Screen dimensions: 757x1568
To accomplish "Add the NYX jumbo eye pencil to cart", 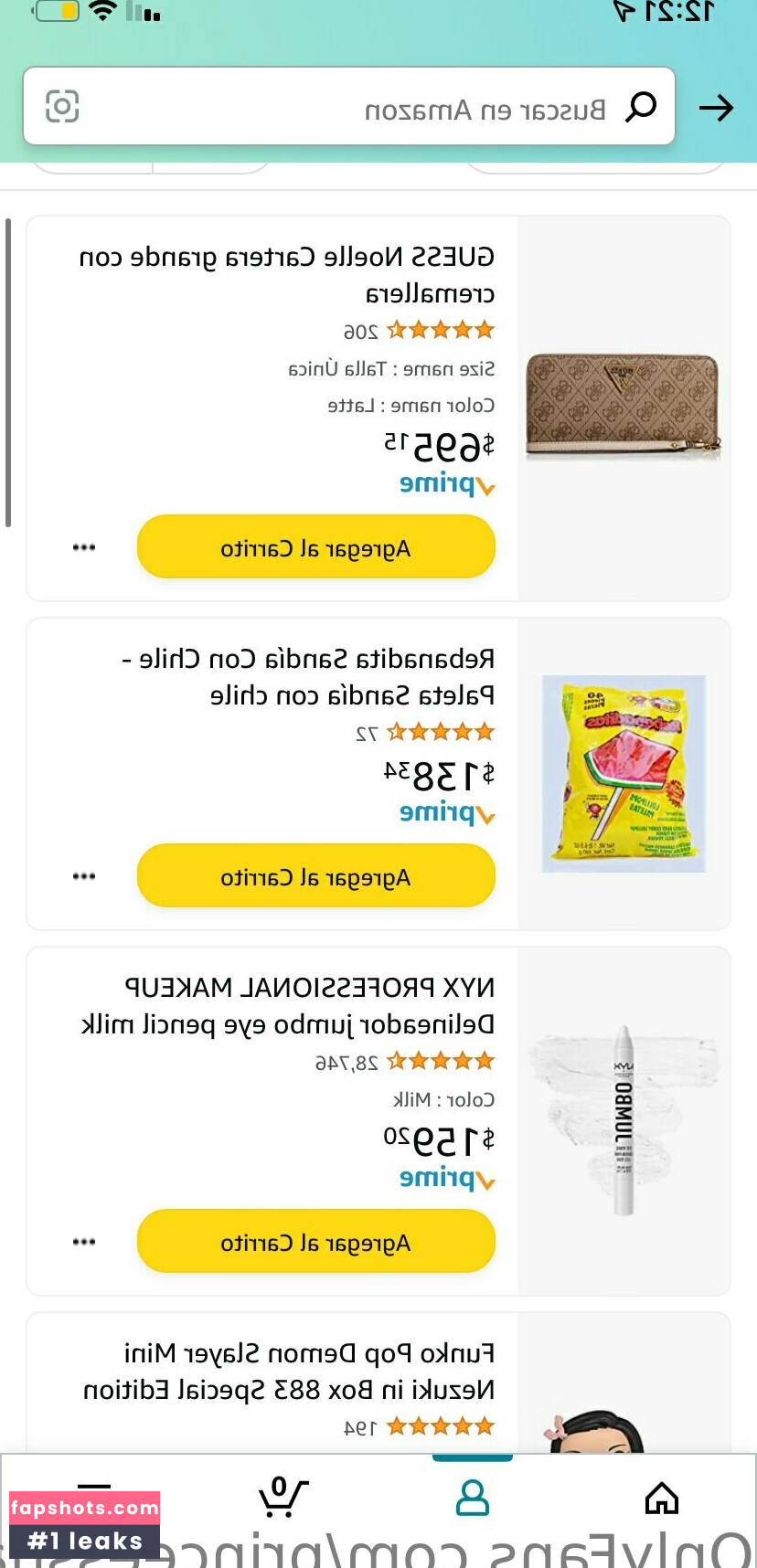I will [315, 1241].
